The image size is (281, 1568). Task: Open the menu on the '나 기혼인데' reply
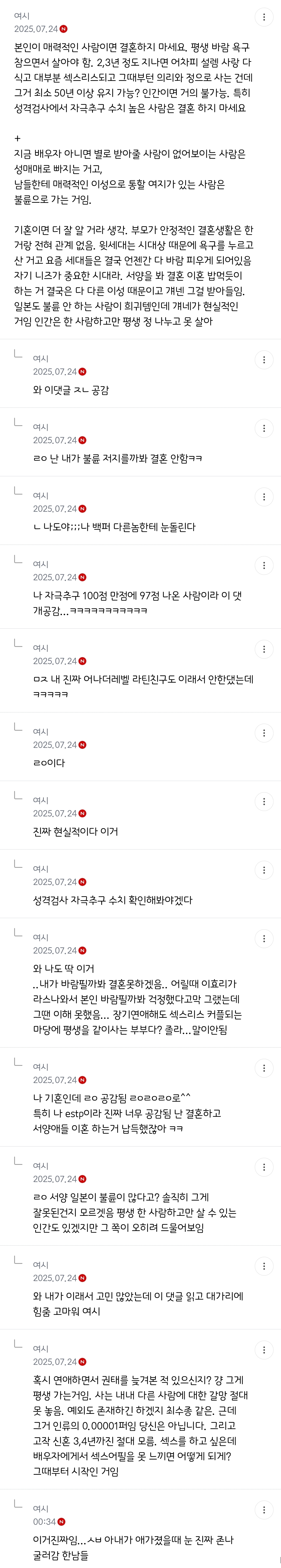click(264, 1068)
